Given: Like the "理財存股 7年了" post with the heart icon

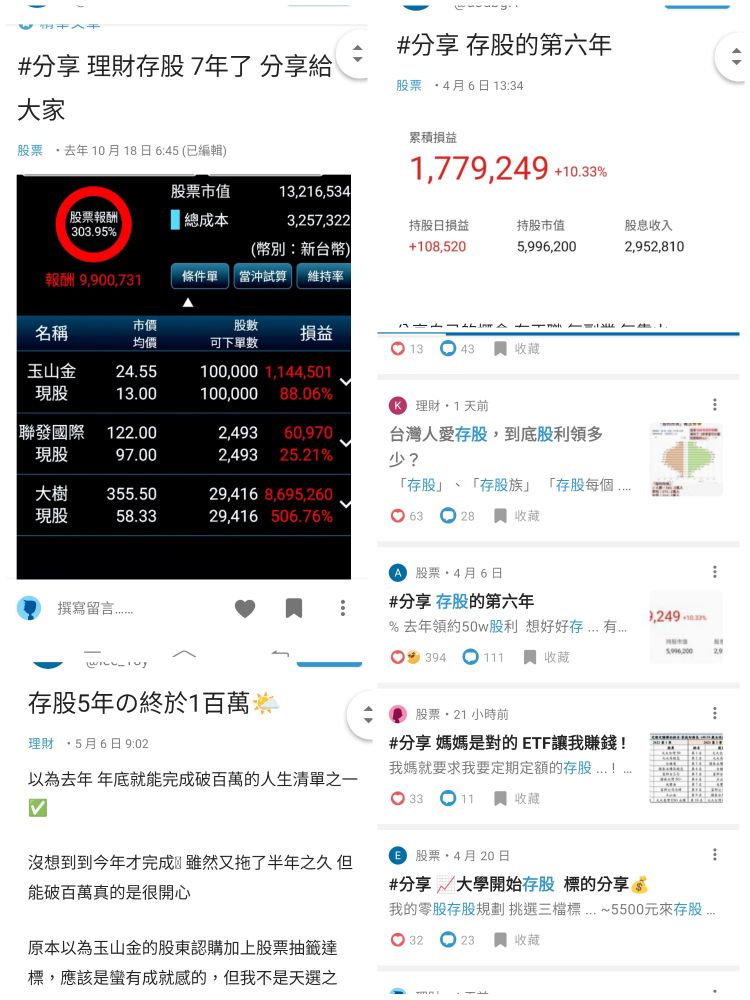Looking at the screenshot, I should 244,608.
